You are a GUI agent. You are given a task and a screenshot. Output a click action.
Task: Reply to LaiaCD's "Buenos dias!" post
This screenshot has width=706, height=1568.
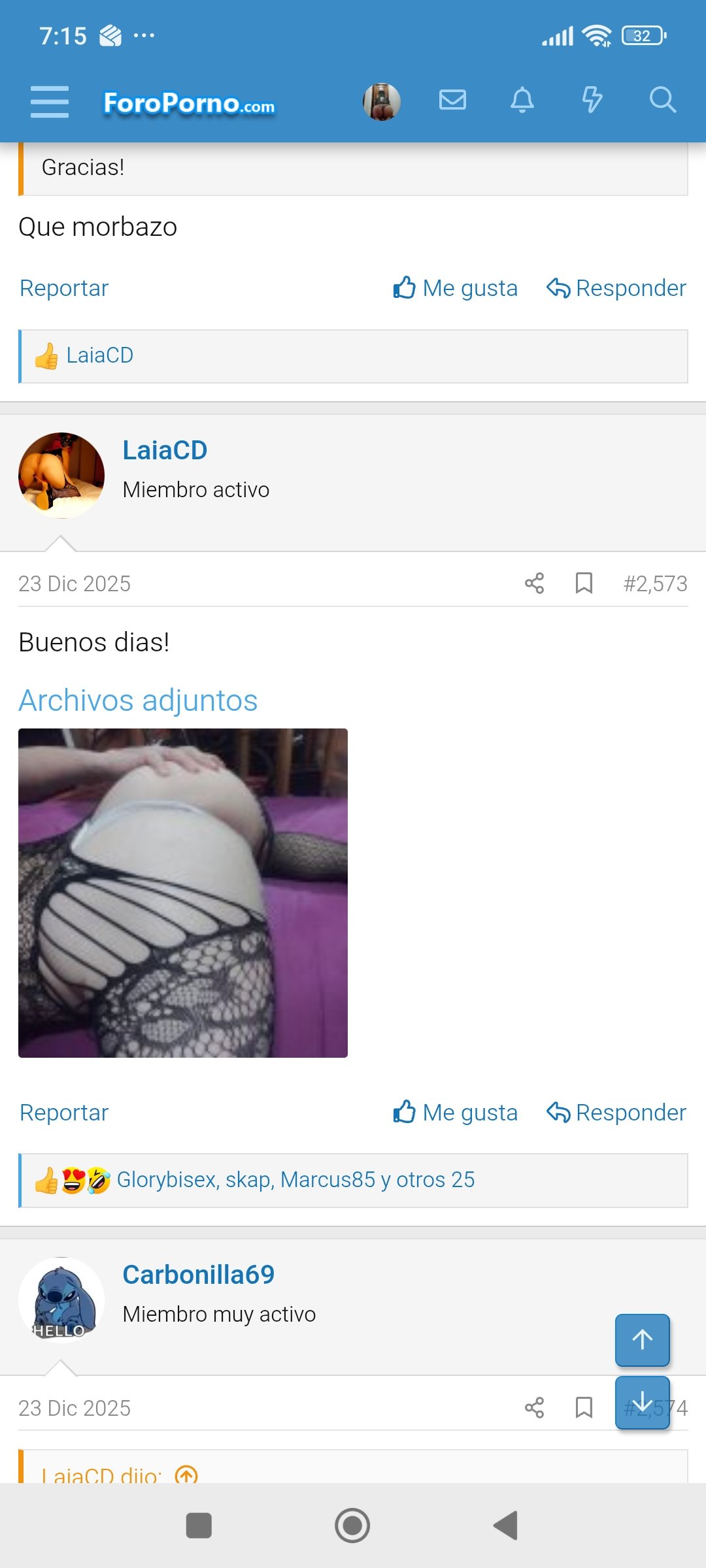click(x=616, y=1113)
